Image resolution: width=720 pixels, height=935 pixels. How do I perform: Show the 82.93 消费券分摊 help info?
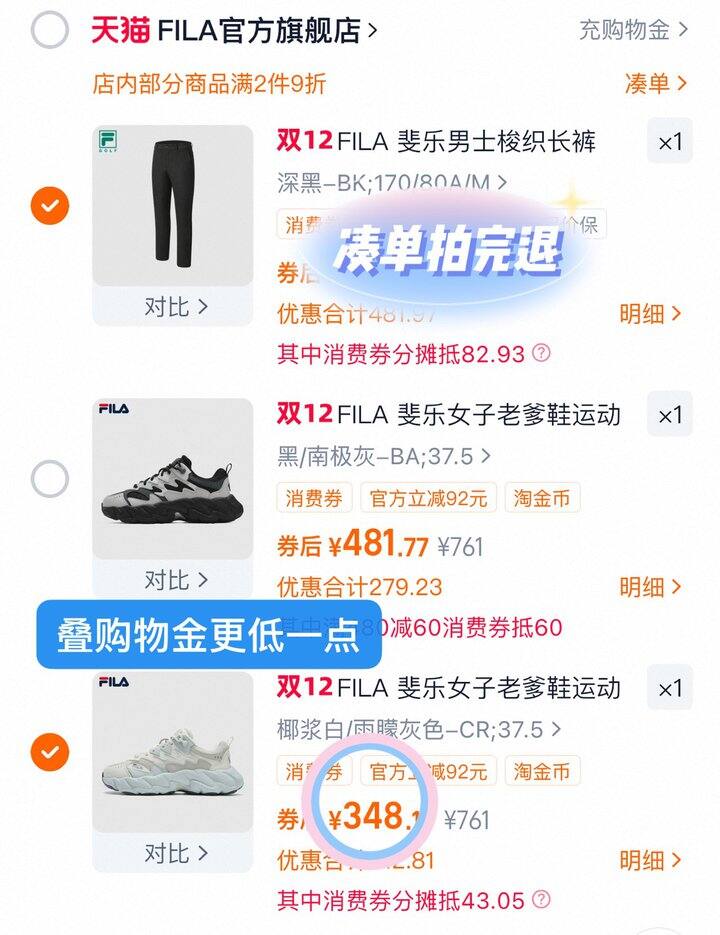tap(541, 353)
